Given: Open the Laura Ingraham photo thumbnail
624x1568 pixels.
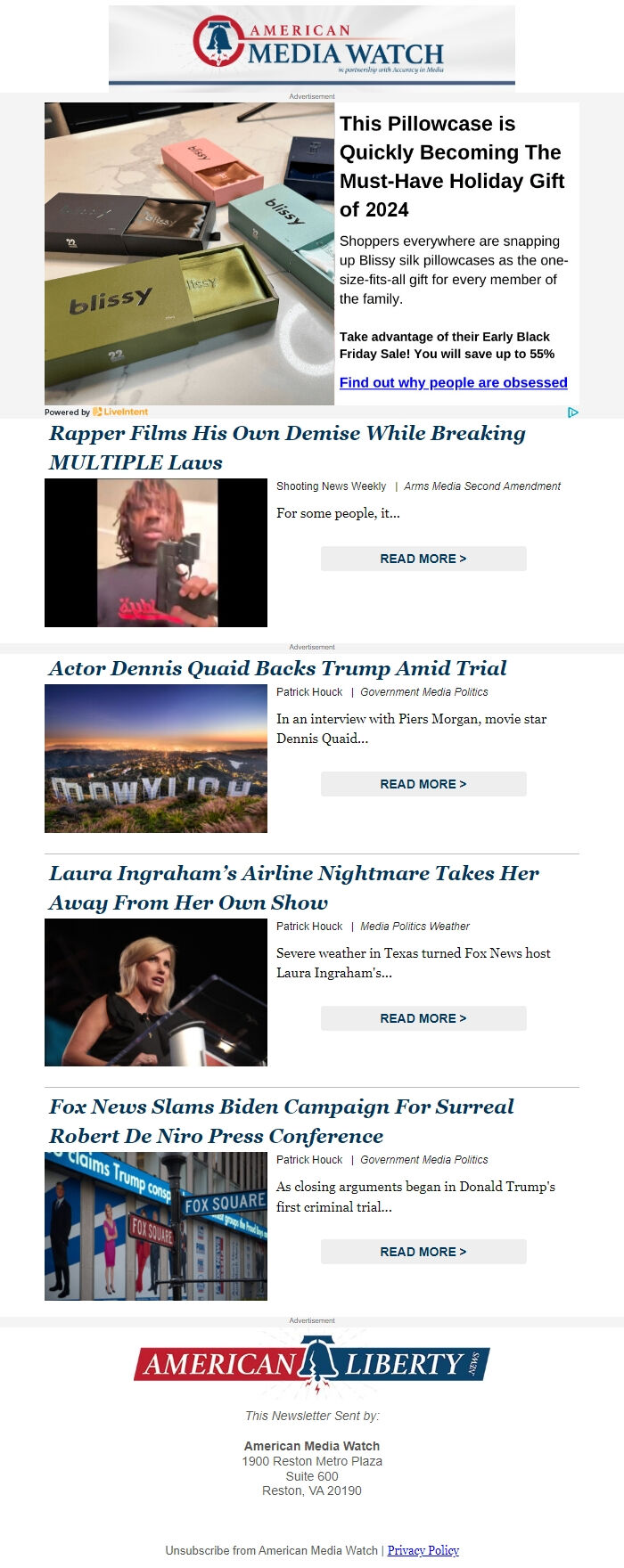Looking at the screenshot, I should click(x=156, y=992).
